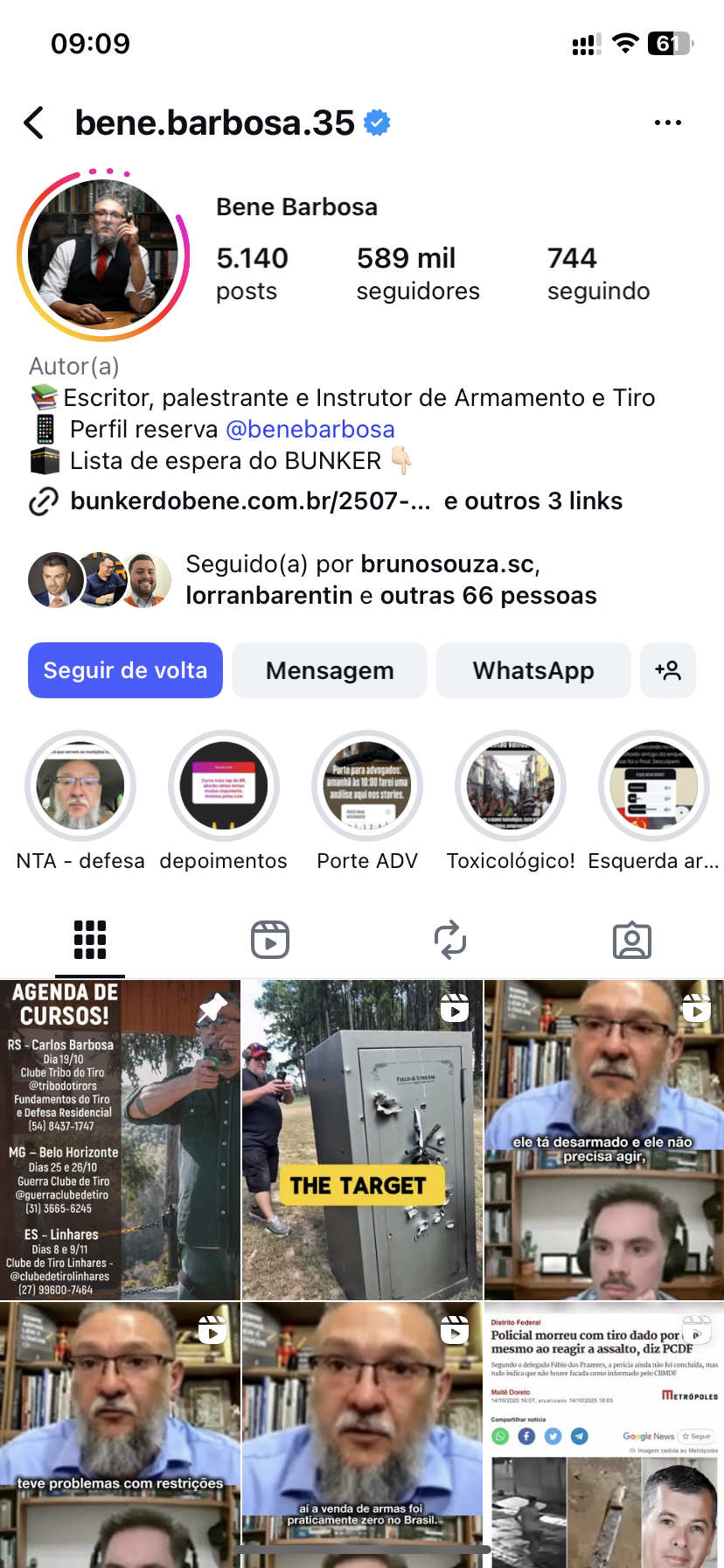The height and width of the screenshot is (1568, 724).
Task: Switch to the tagged photos tab
Action: [631, 940]
